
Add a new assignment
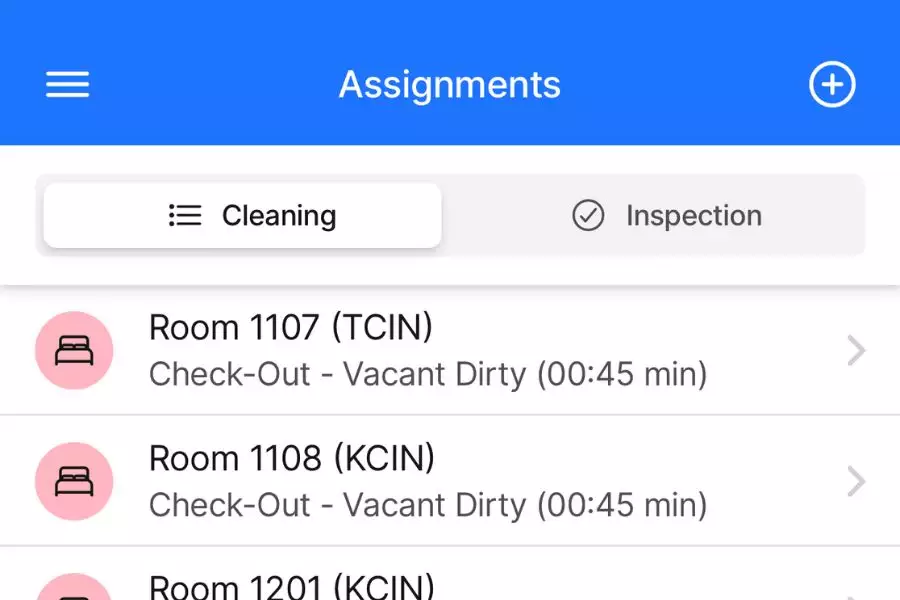click(831, 85)
